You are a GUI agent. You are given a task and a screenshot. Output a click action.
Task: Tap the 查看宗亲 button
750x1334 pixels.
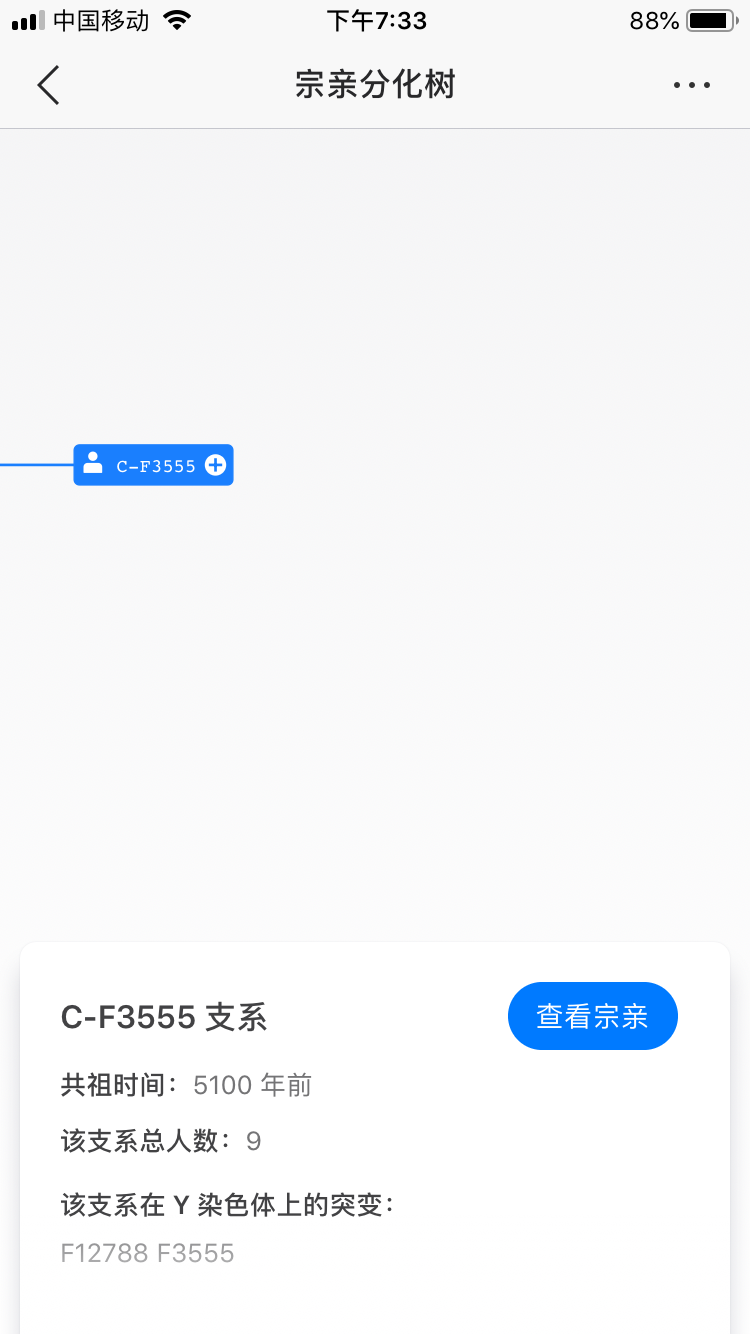(x=592, y=1016)
